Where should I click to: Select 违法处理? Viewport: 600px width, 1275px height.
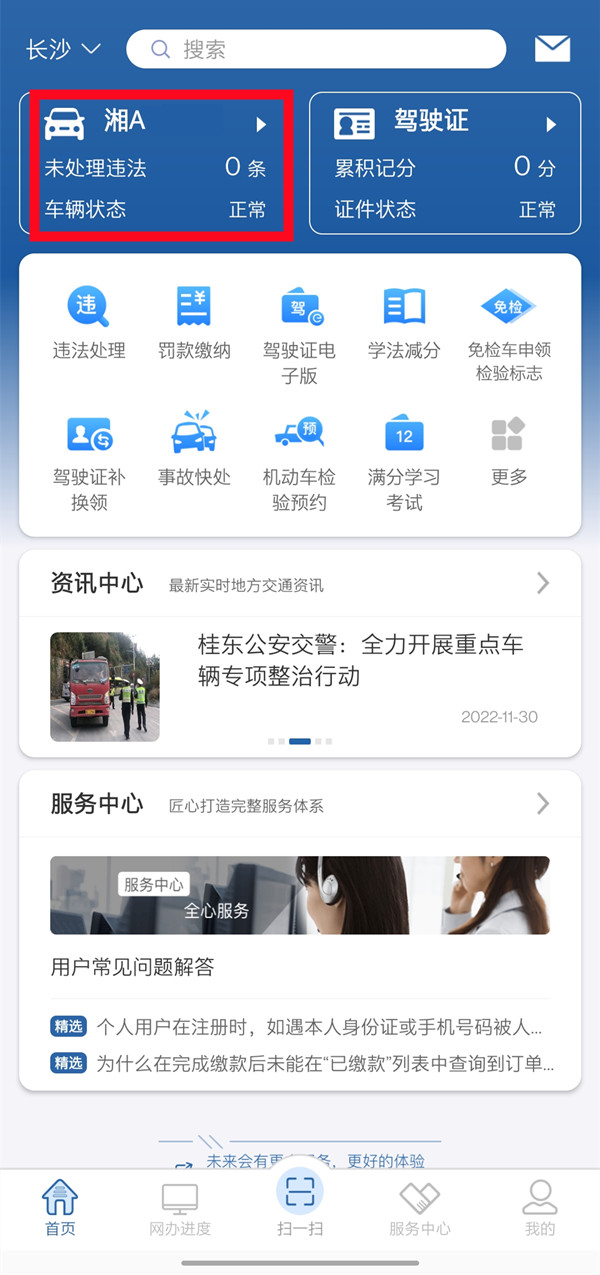pos(89,322)
